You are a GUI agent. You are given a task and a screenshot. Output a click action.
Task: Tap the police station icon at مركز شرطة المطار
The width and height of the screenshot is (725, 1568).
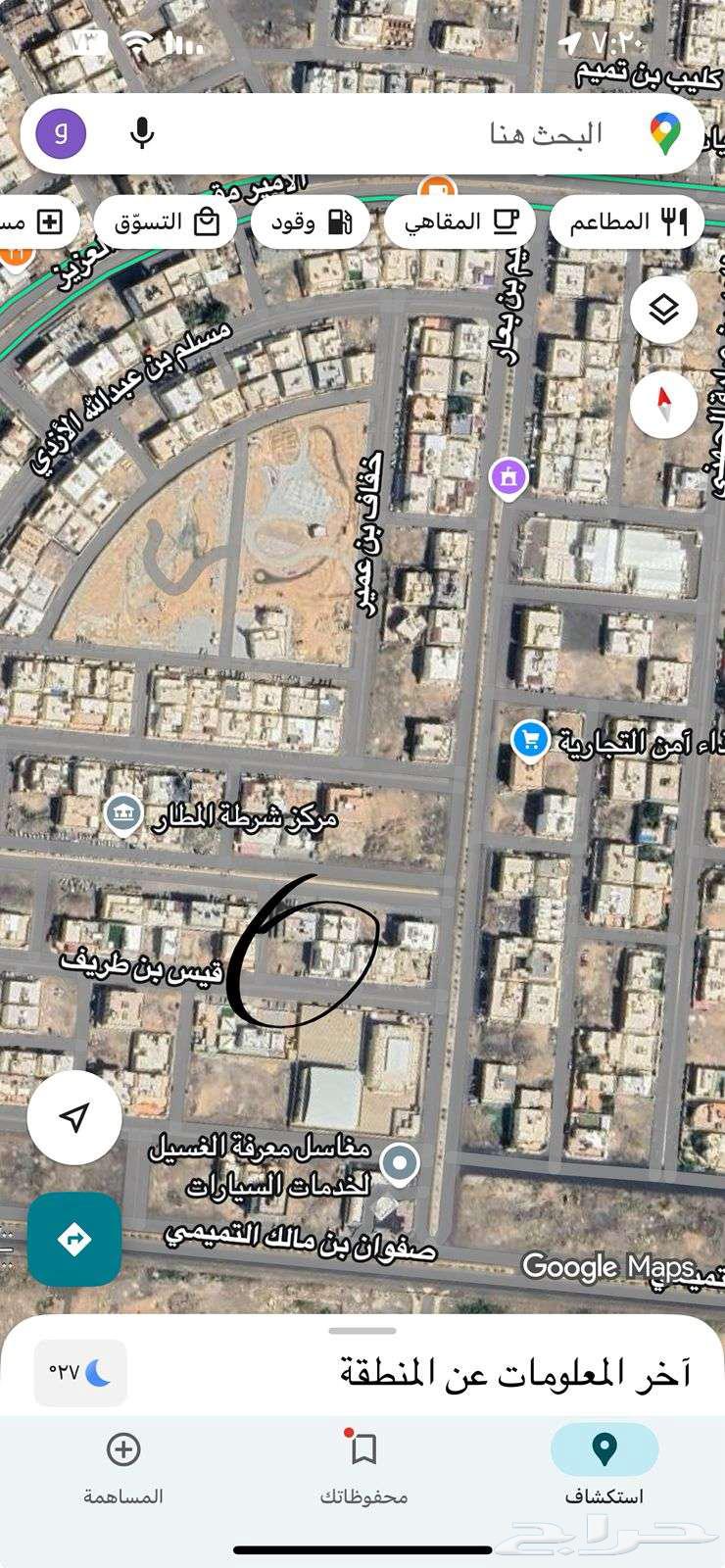(125, 813)
